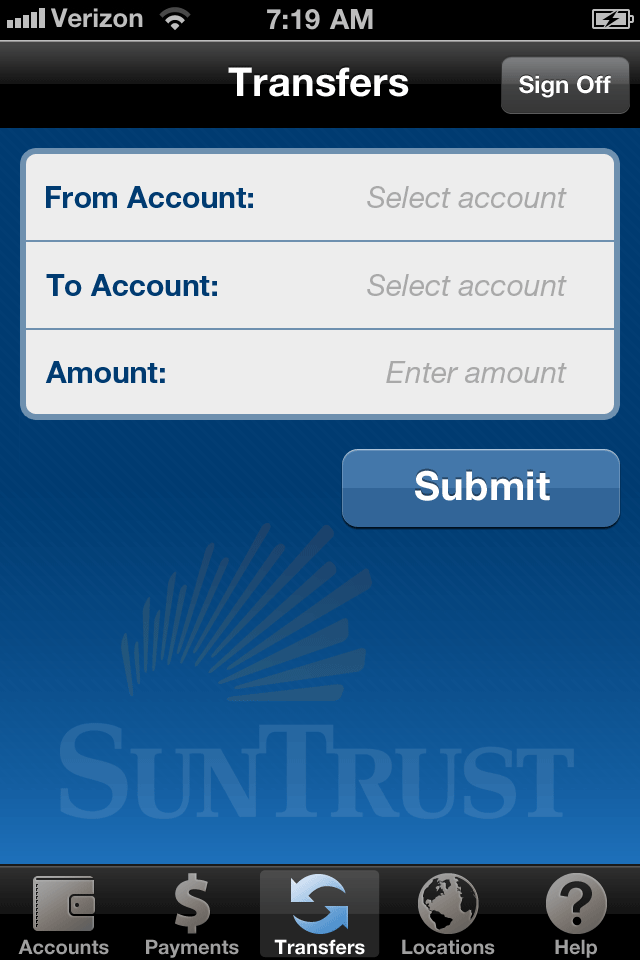The width and height of the screenshot is (640, 960).
Task: Switch to the Accounts tab
Action: (64, 915)
